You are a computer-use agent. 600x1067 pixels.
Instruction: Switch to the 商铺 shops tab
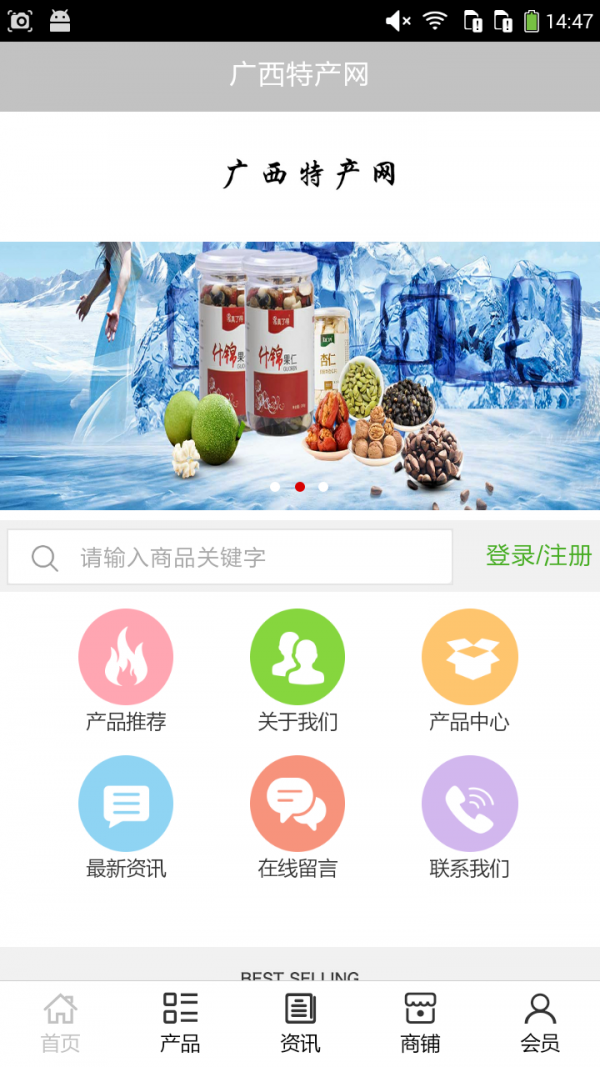420,1022
